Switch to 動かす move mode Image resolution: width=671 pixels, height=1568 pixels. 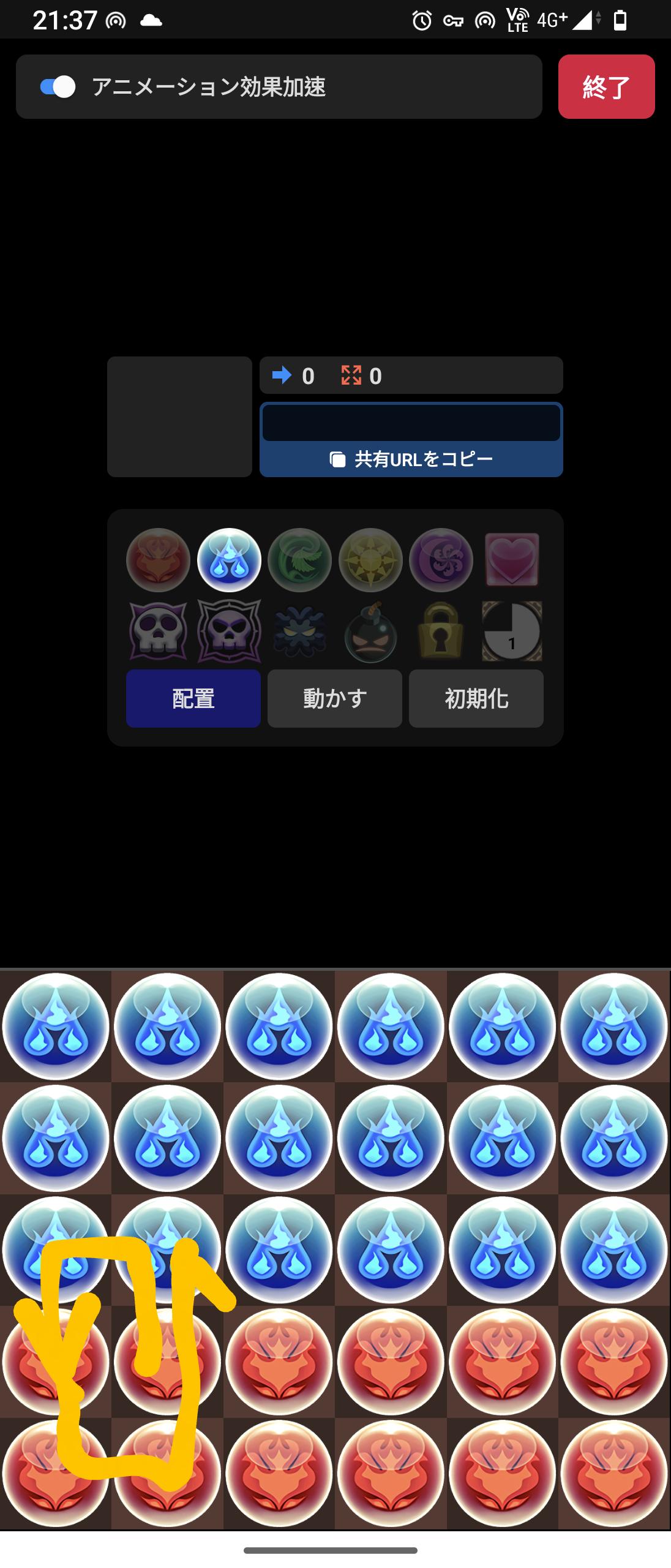point(334,698)
